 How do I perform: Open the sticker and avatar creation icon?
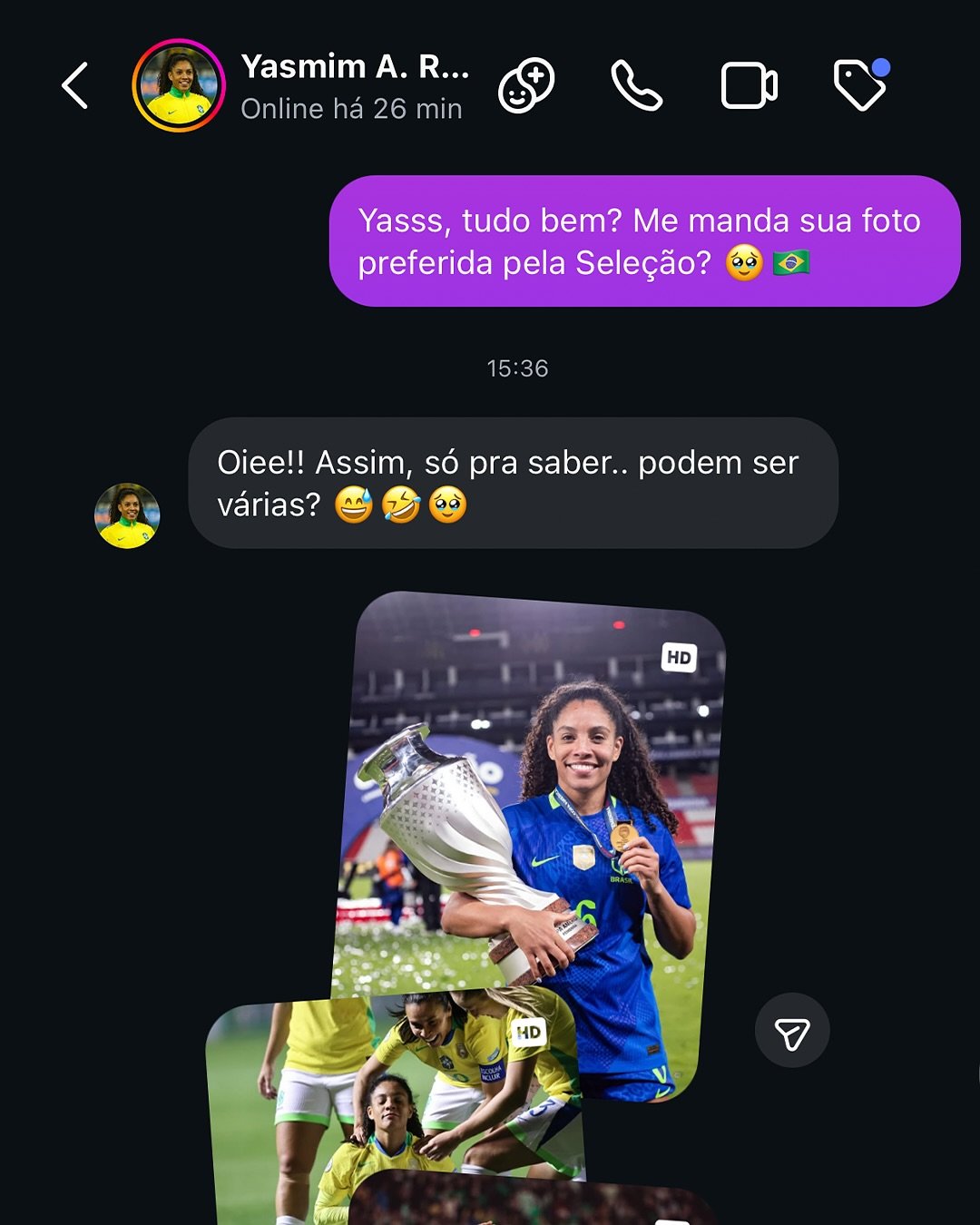click(526, 86)
